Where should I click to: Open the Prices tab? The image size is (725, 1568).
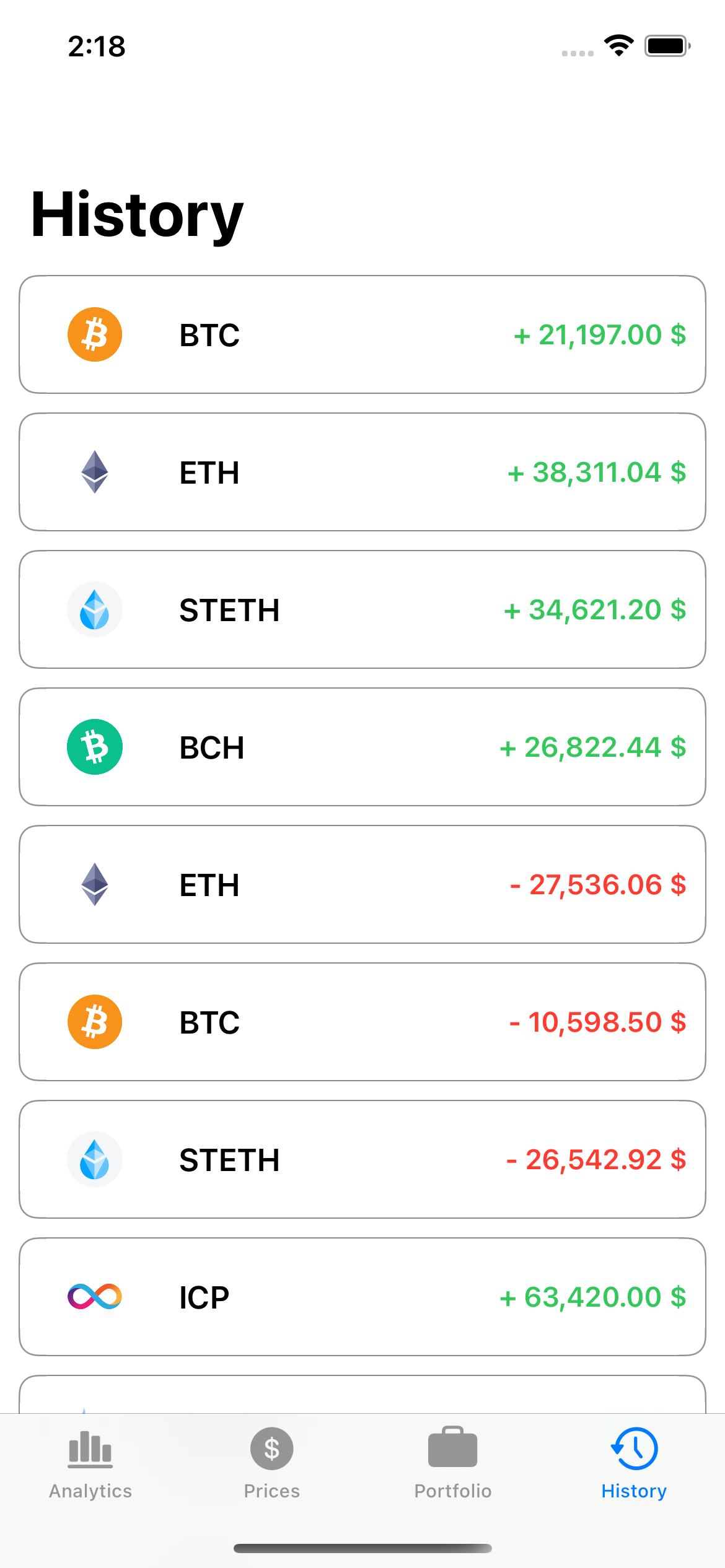(x=271, y=1463)
